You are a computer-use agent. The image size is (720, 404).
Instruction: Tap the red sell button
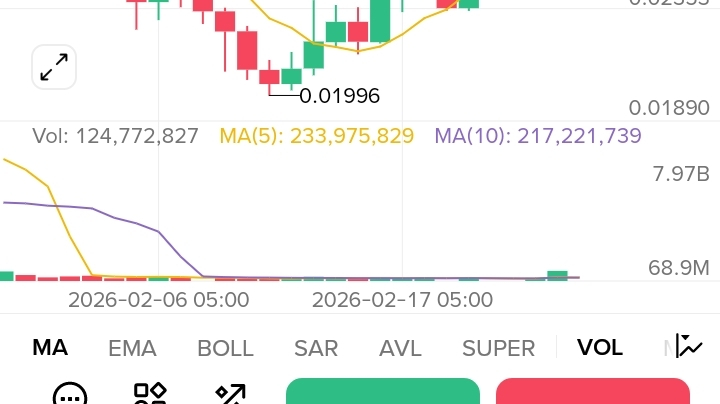(593, 392)
